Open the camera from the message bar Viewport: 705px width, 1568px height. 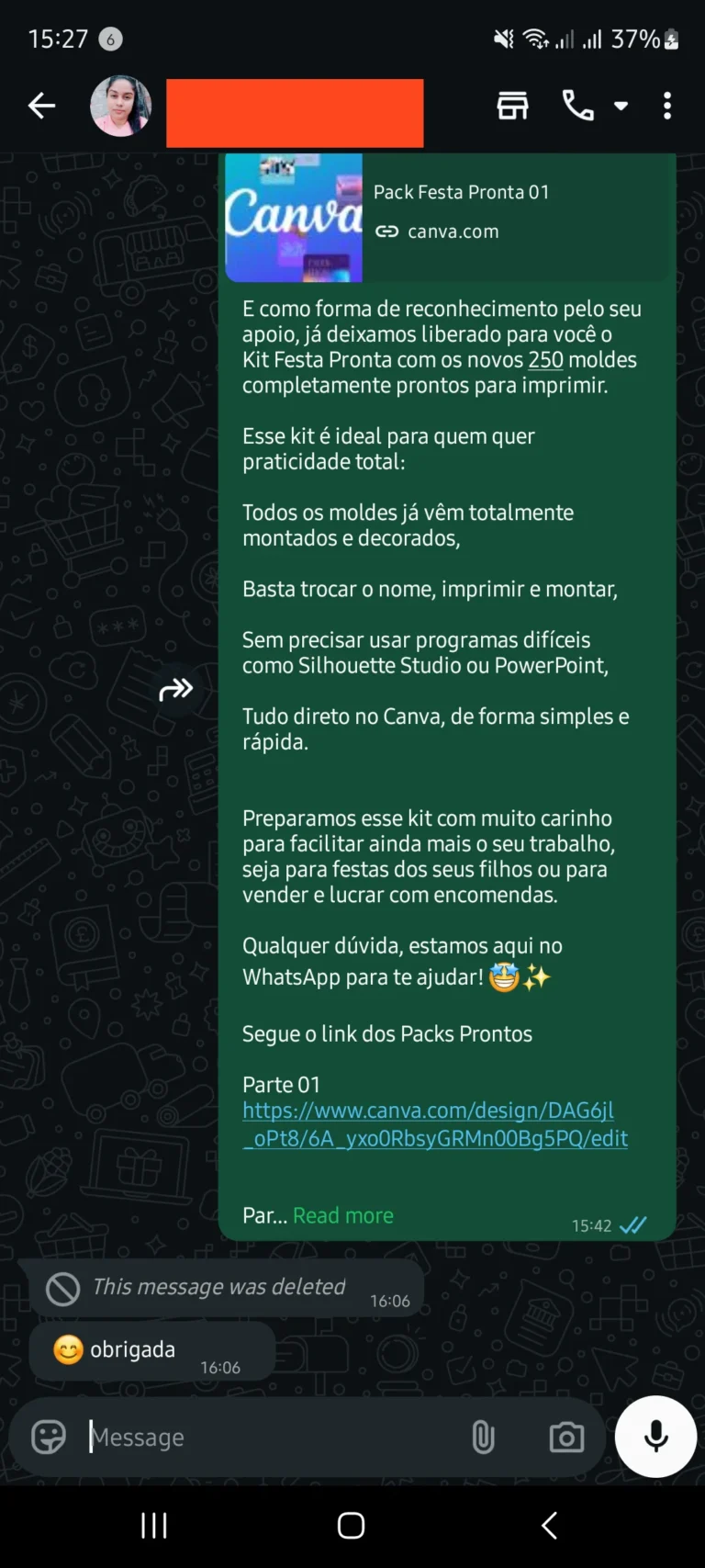tap(565, 1436)
